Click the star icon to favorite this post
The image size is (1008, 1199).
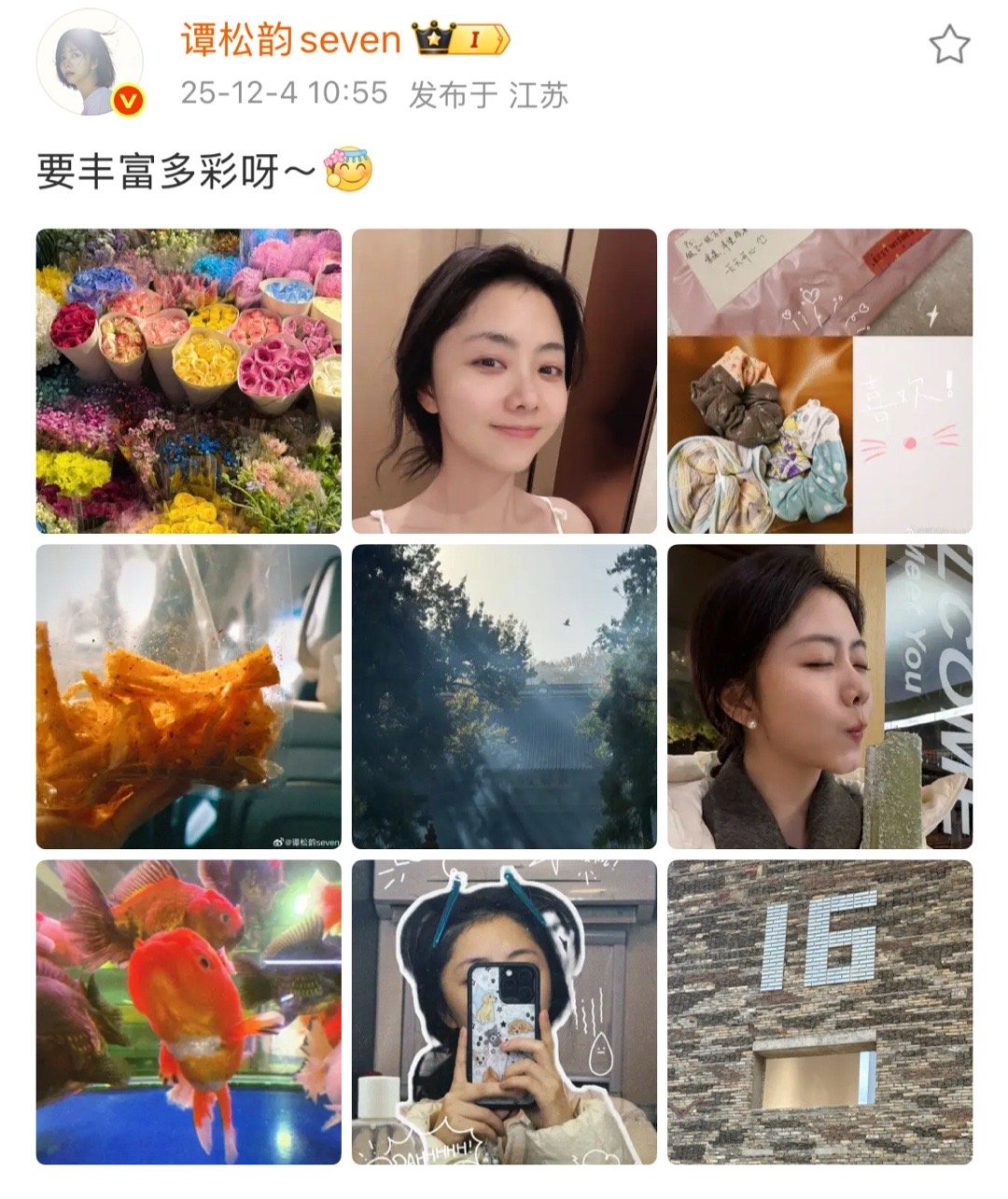[x=952, y=42]
